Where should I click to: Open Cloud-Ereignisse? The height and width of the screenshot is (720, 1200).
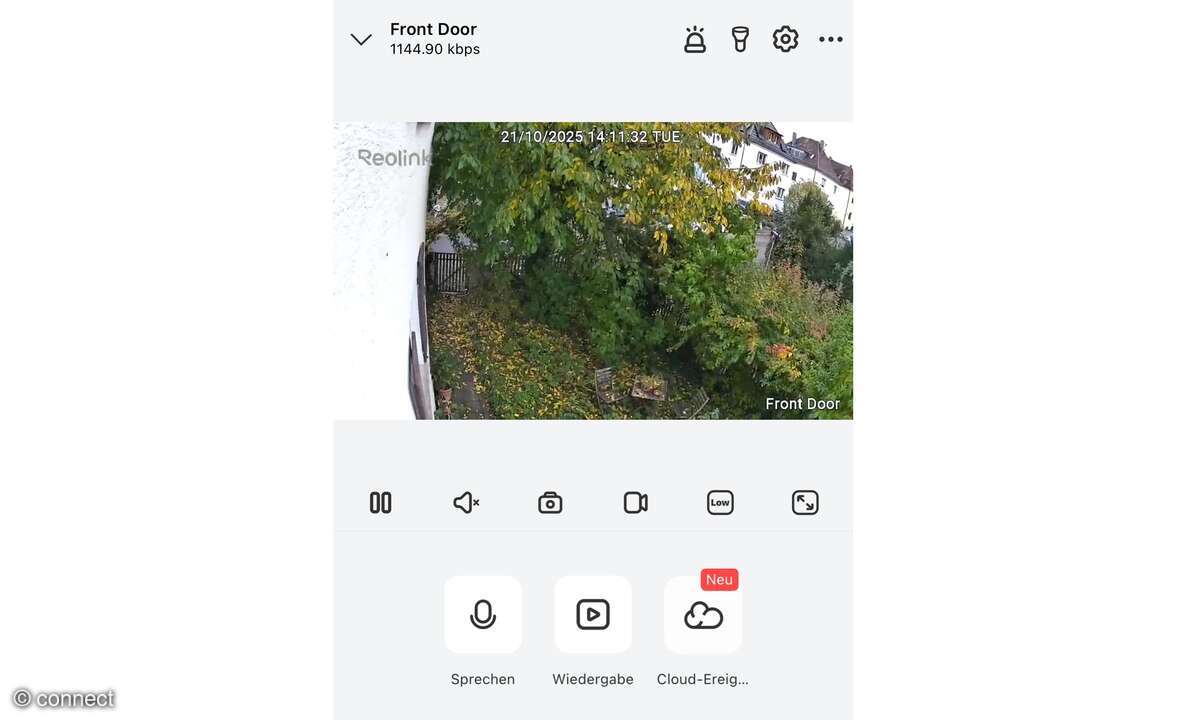coord(703,615)
